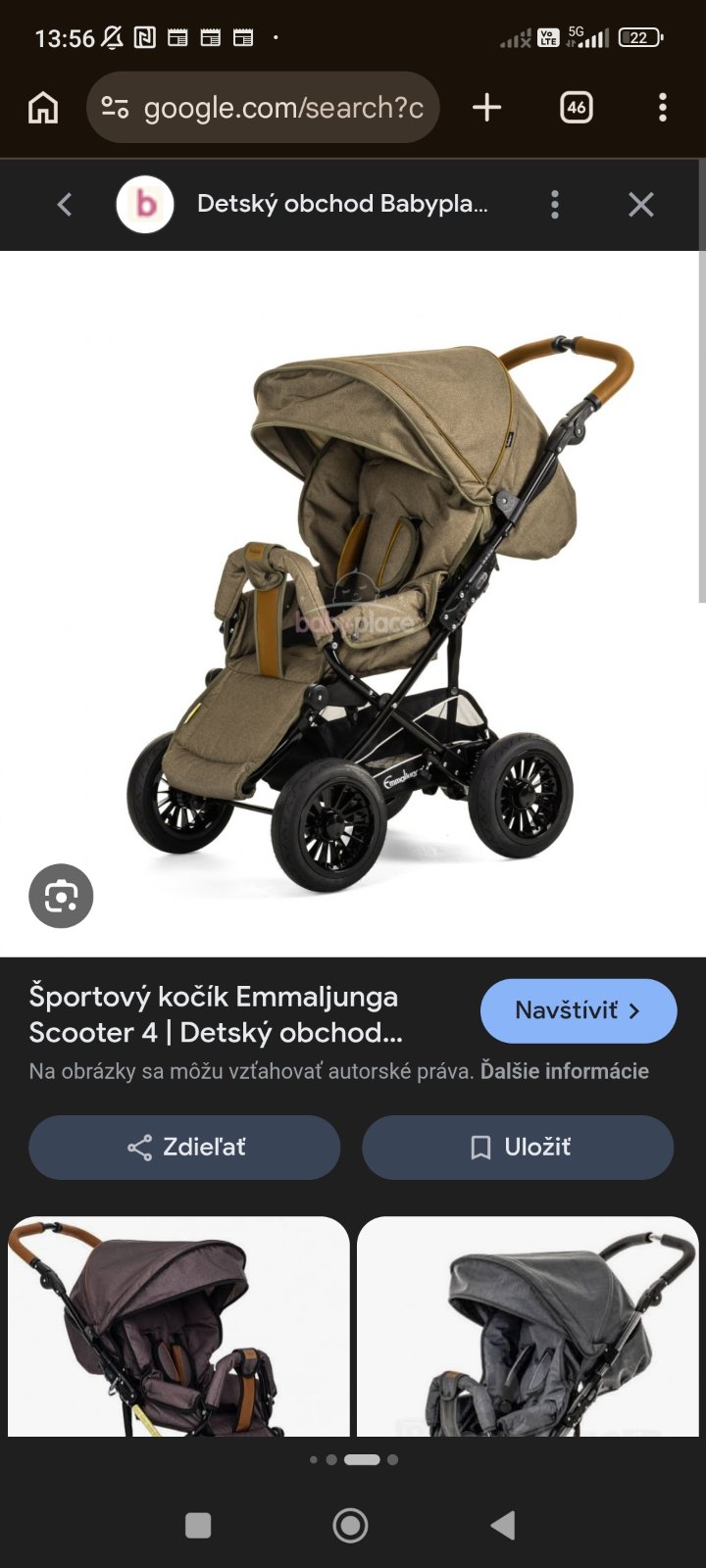Close the image viewer
706x1568 pixels.
coord(641,205)
